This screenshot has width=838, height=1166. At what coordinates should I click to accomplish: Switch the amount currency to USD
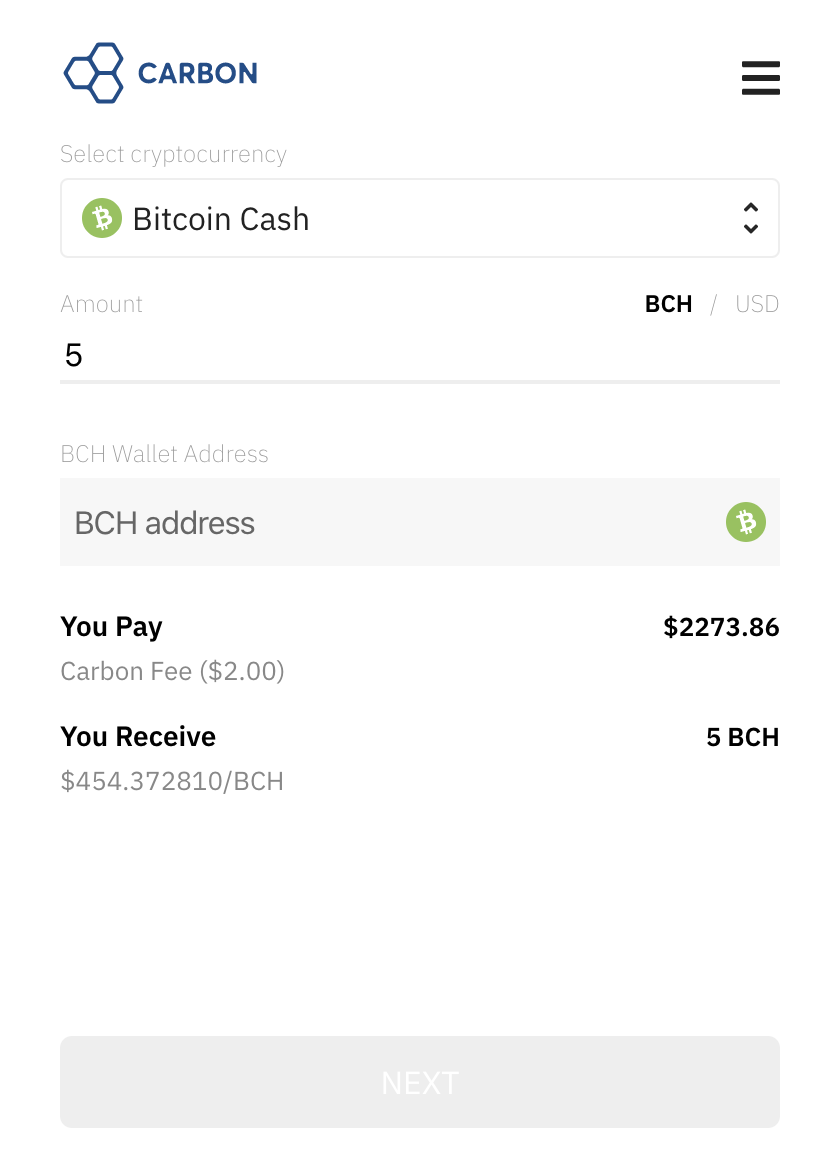[757, 304]
